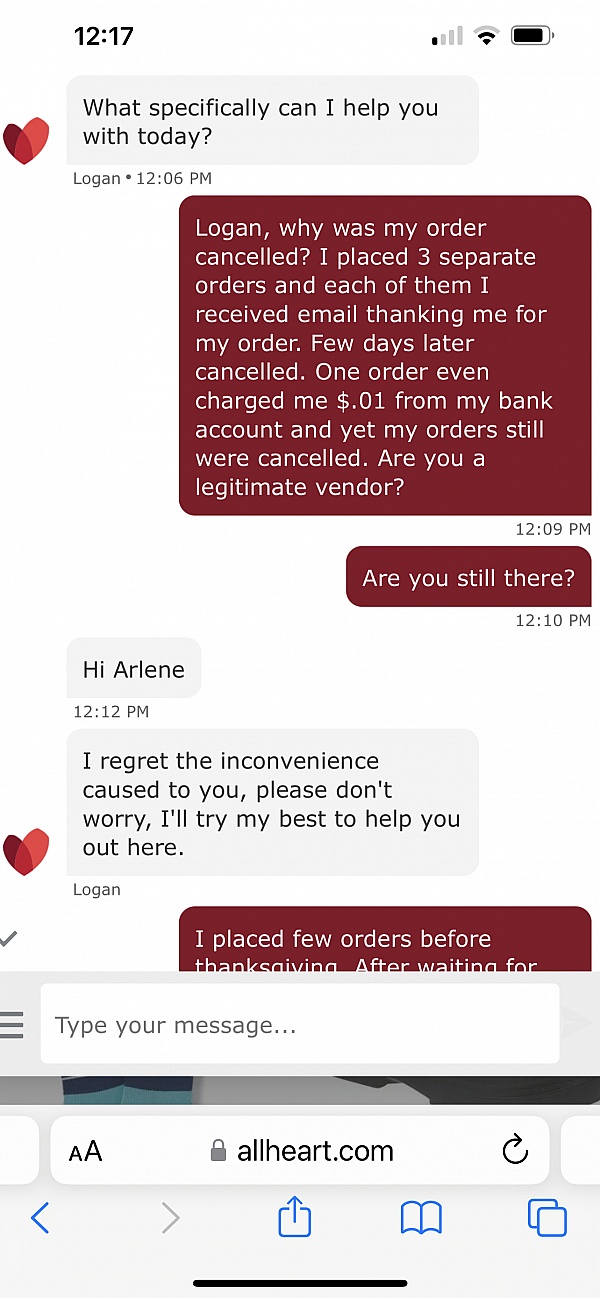Open the chat options hamburger menu

[12, 1024]
